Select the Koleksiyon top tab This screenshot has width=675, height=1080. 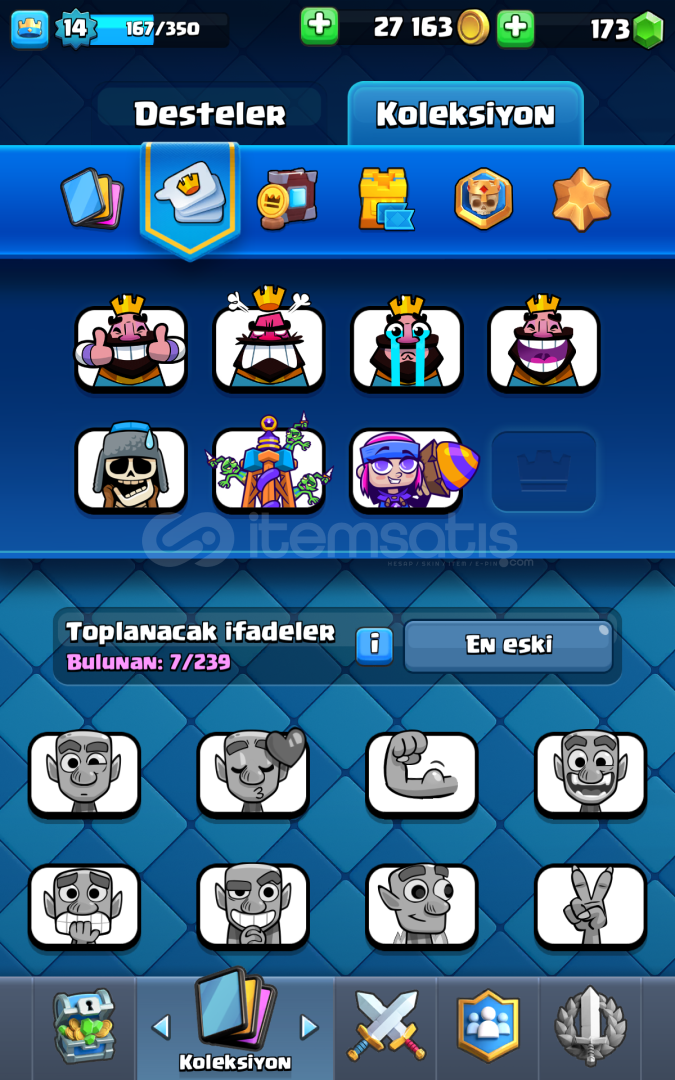(x=466, y=114)
